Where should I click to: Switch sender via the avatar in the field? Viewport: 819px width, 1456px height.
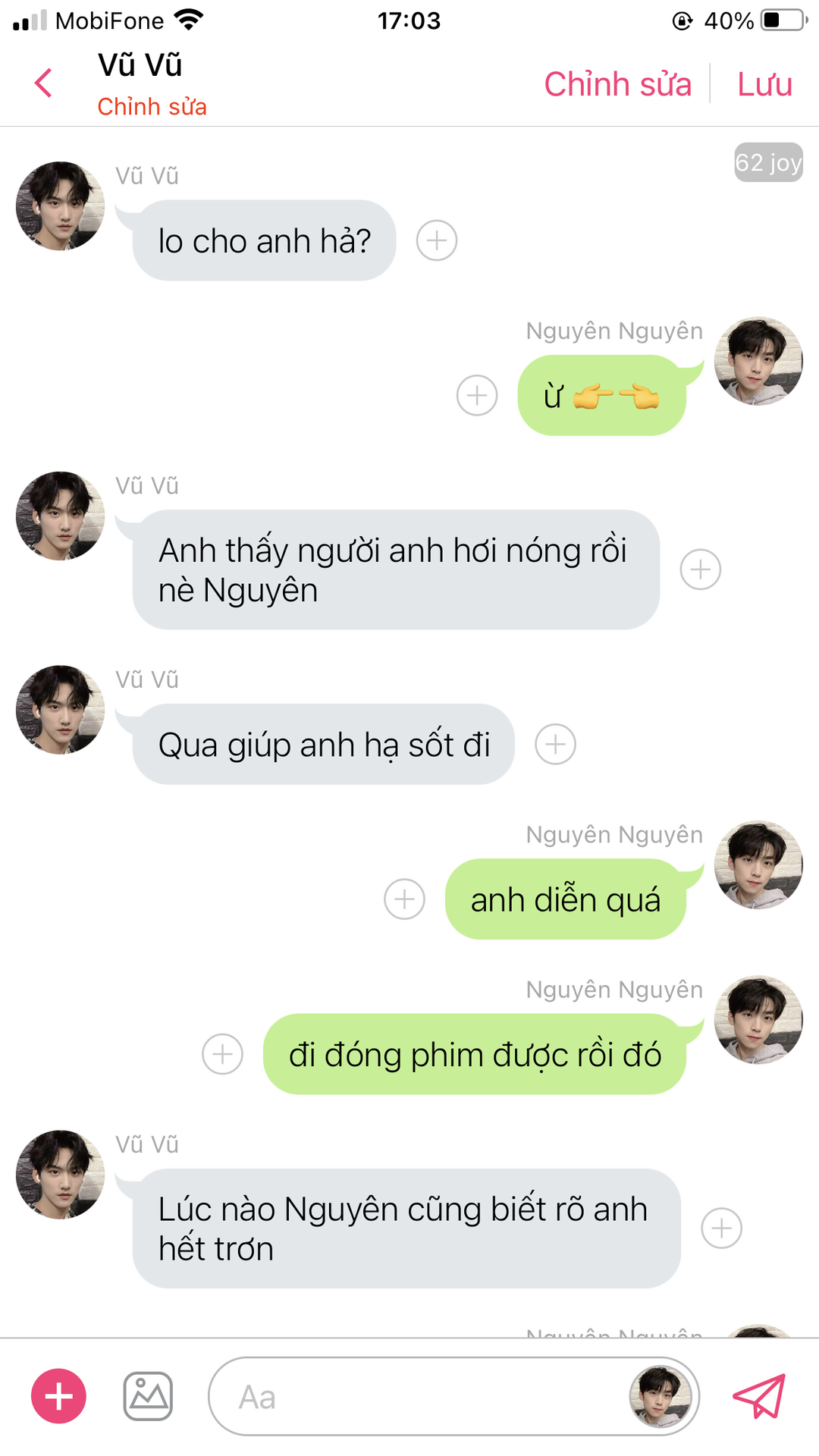tap(661, 1397)
